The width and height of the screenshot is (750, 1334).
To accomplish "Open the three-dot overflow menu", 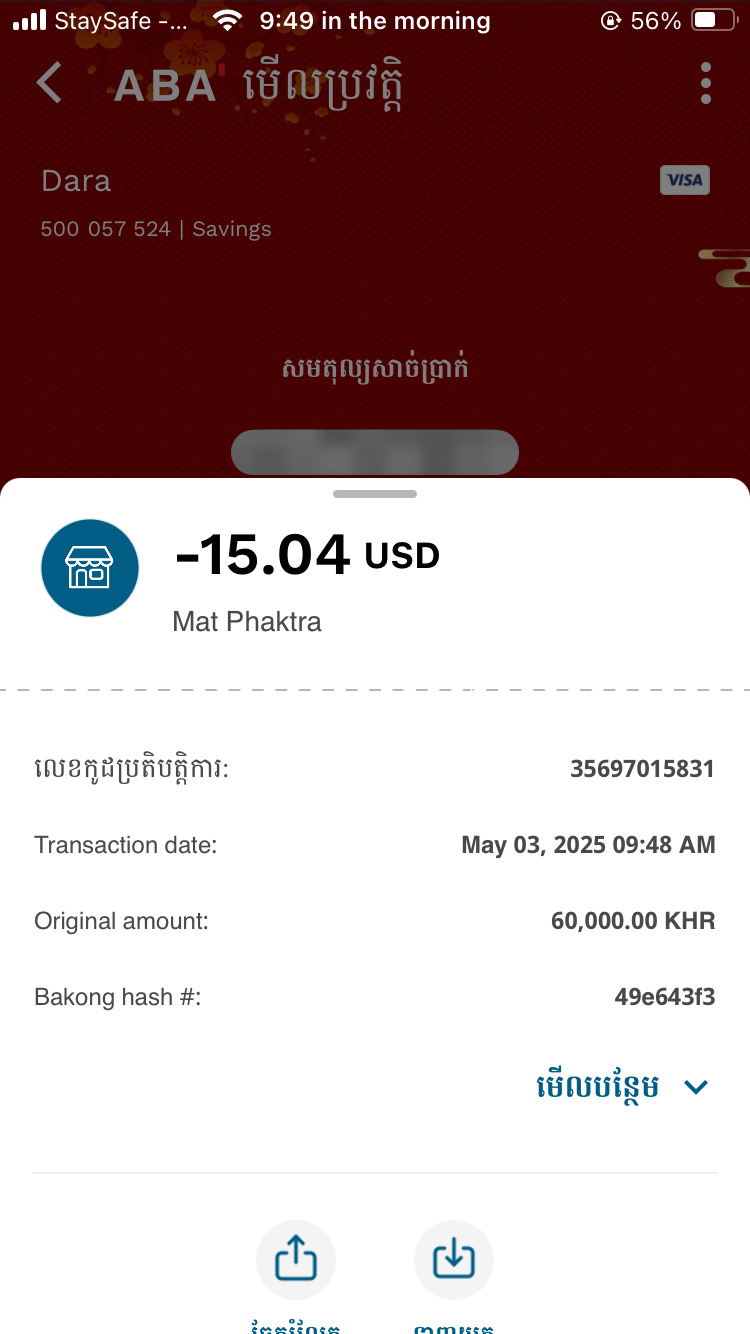I will pos(706,83).
